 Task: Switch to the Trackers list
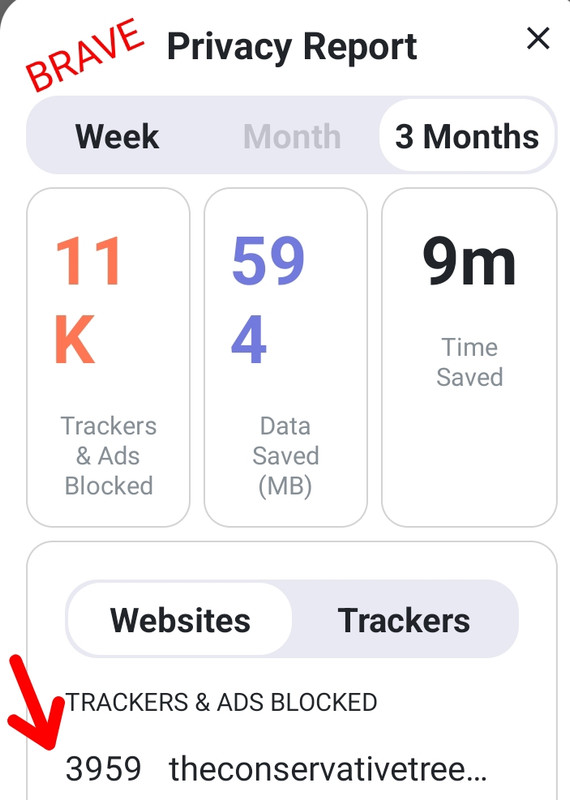404,620
